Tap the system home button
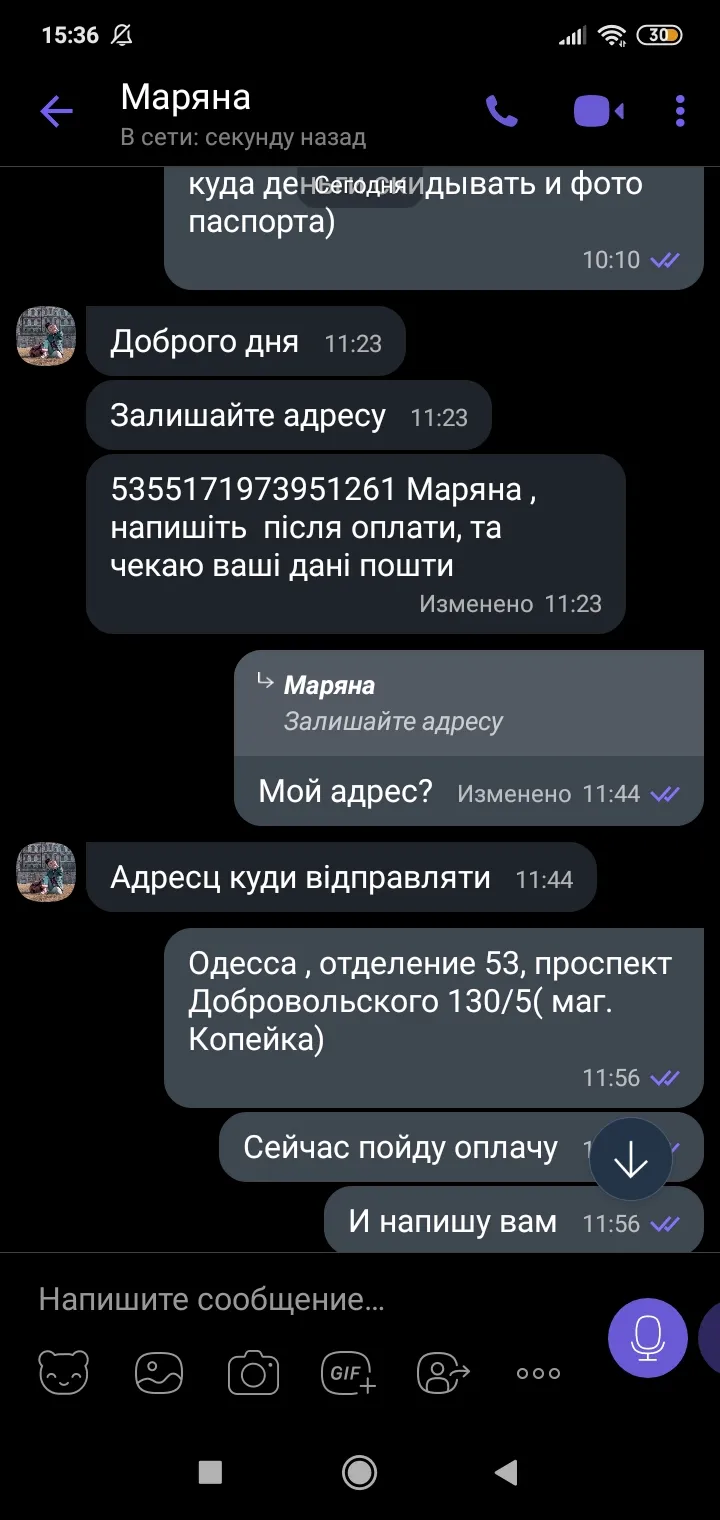This screenshot has height=1520, width=720. click(359, 1471)
